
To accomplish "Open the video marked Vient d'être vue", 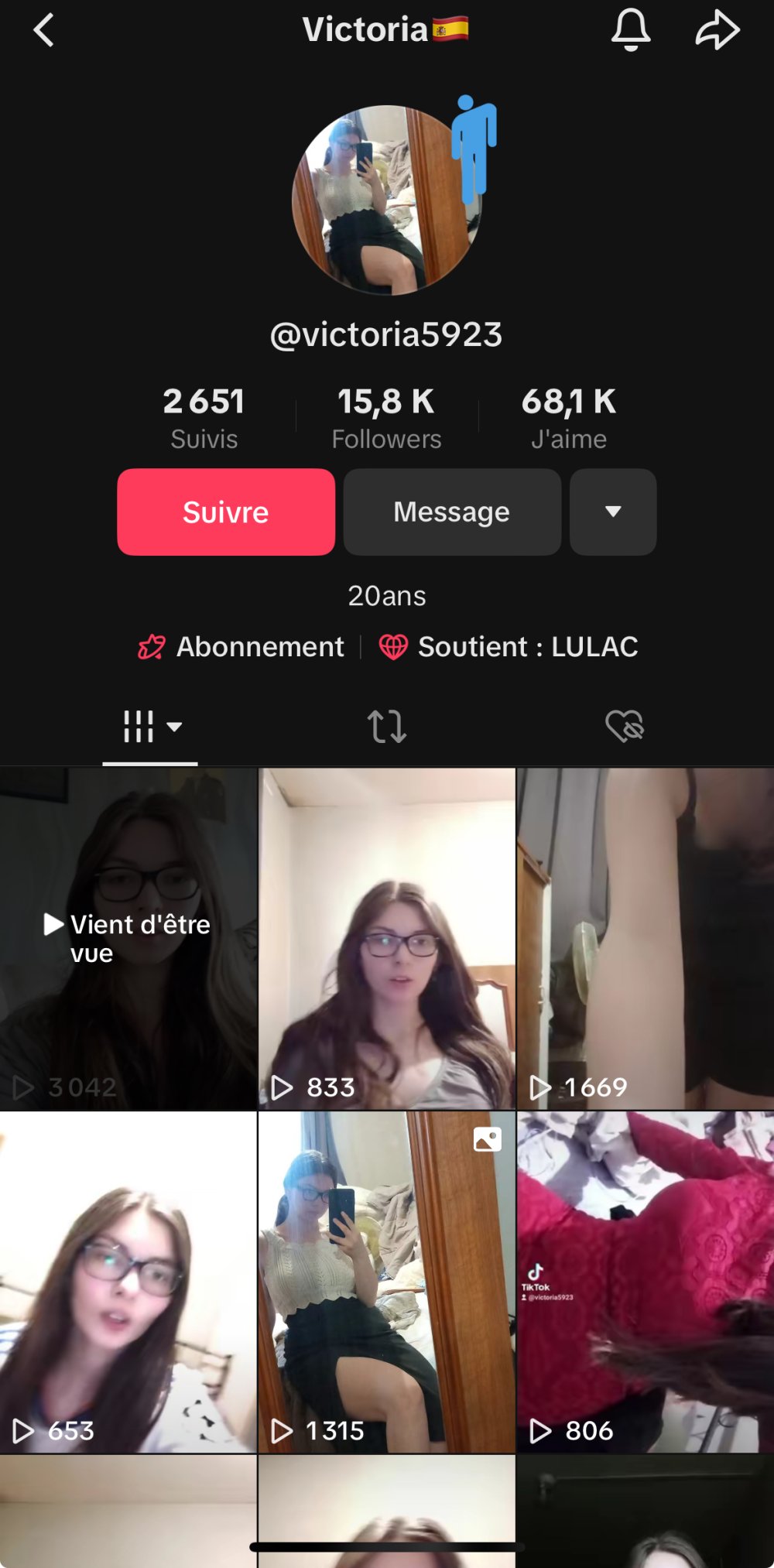I will click(128, 938).
